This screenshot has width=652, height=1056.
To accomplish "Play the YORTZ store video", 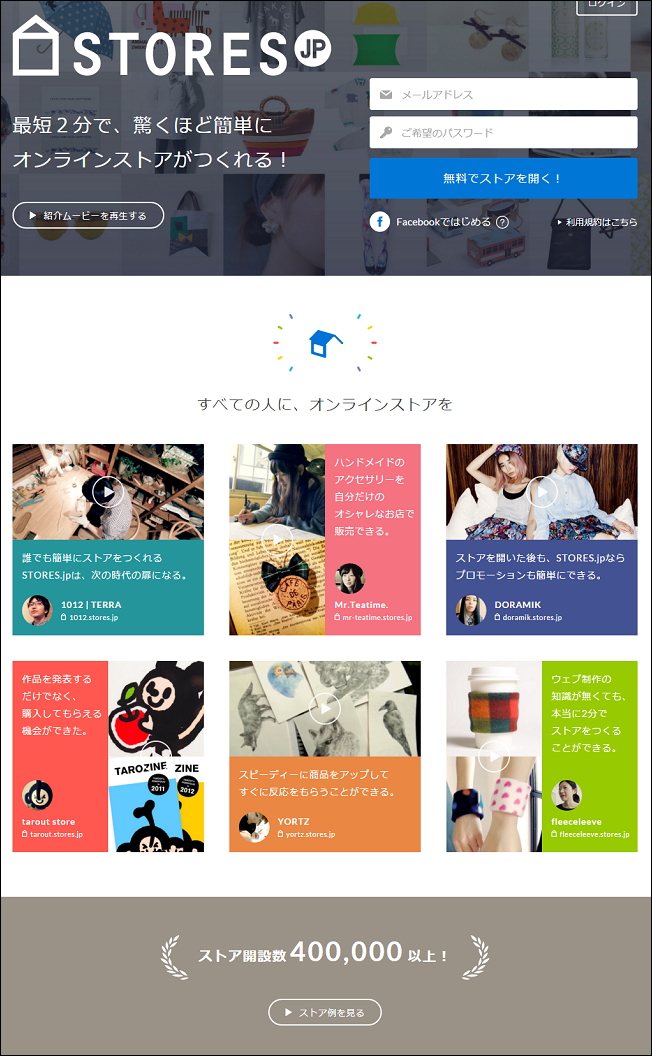I will [325, 708].
